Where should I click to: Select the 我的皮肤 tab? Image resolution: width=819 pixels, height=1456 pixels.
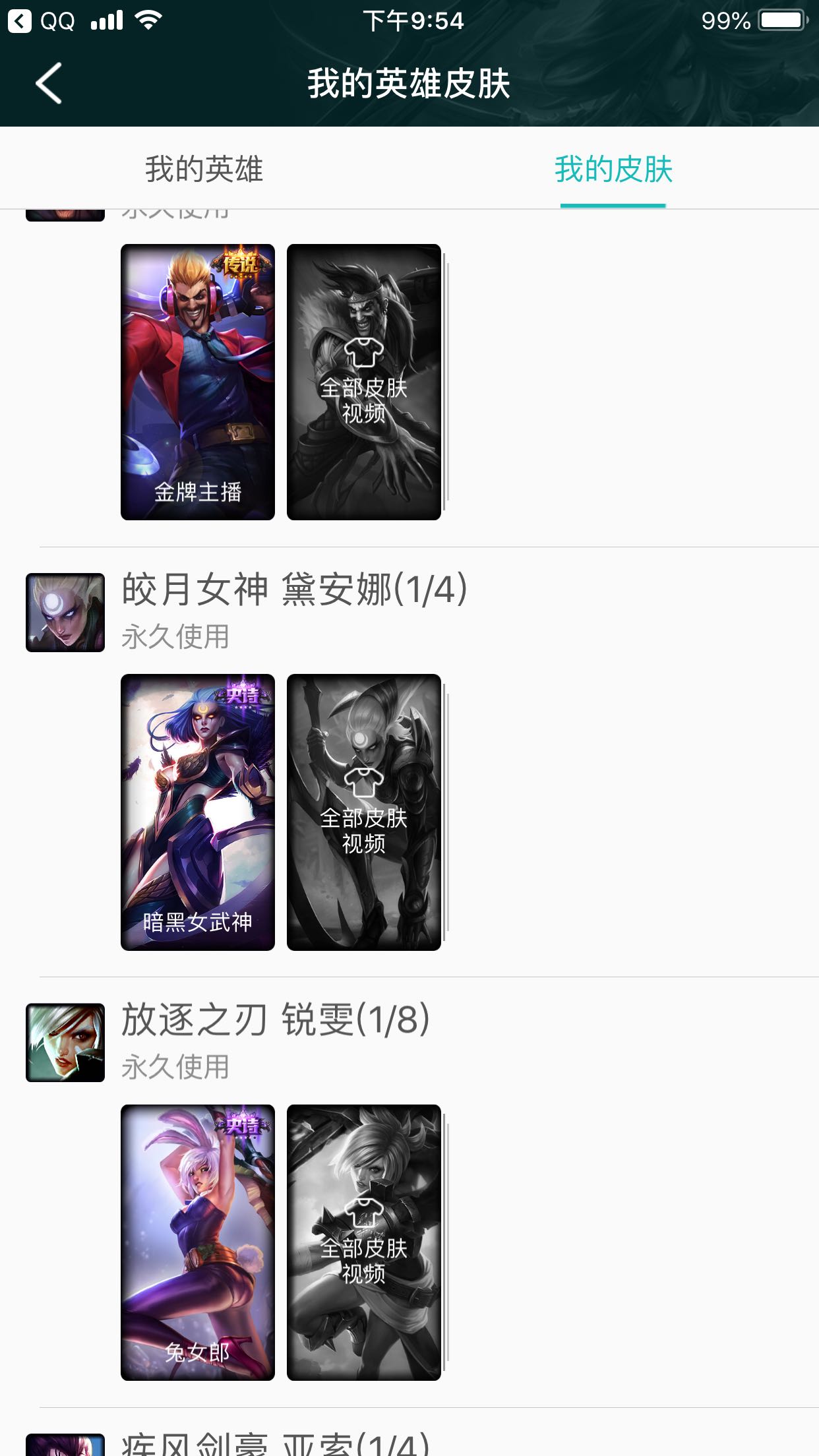click(x=613, y=169)
